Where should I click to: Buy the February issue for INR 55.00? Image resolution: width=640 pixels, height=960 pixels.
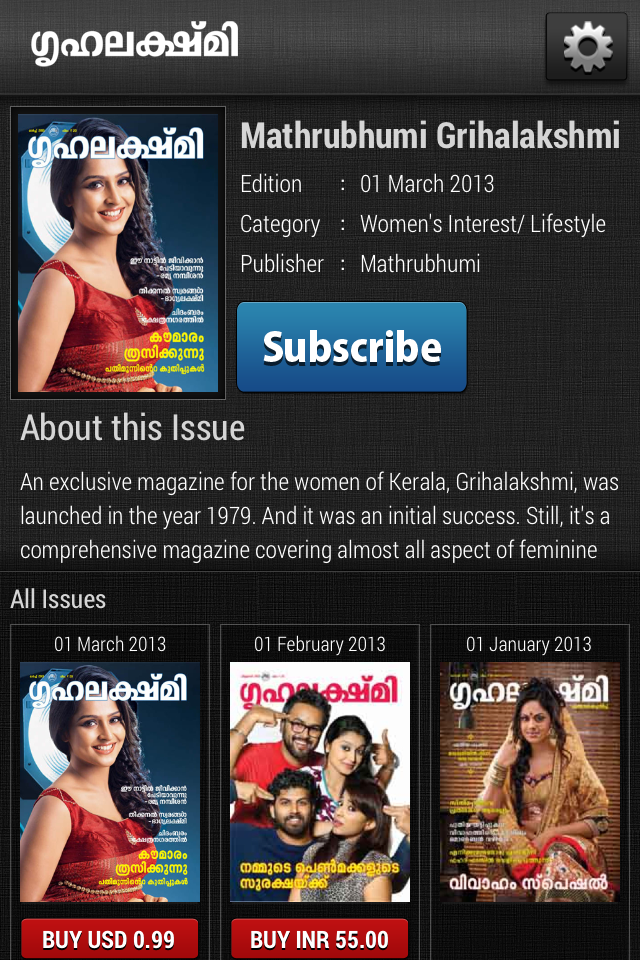tap(320, 939)
